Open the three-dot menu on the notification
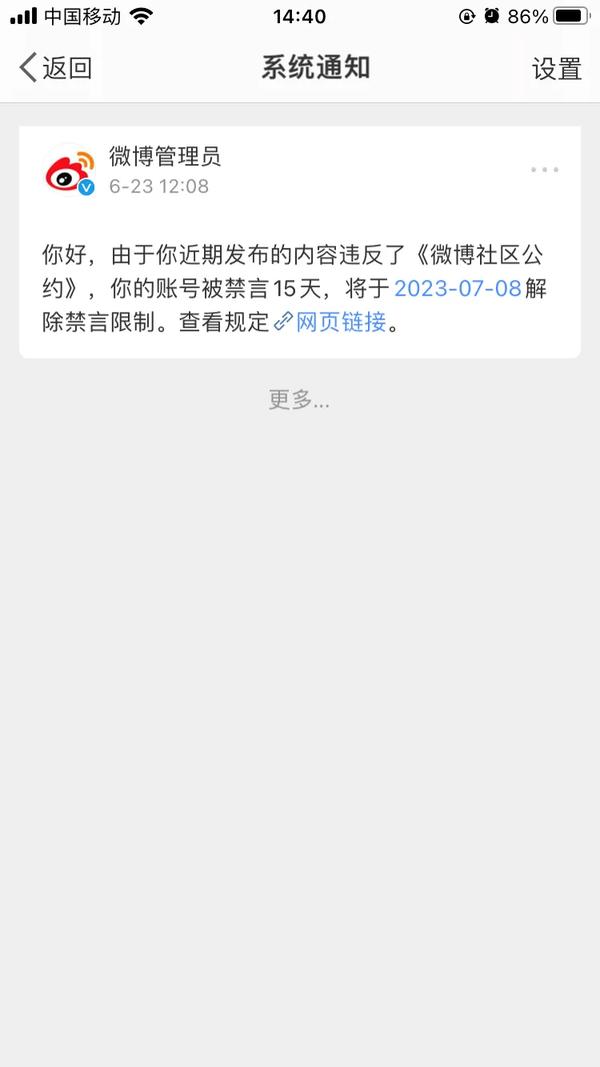The width and height of the screenshot is (600, 1067). tap(545, 169)
